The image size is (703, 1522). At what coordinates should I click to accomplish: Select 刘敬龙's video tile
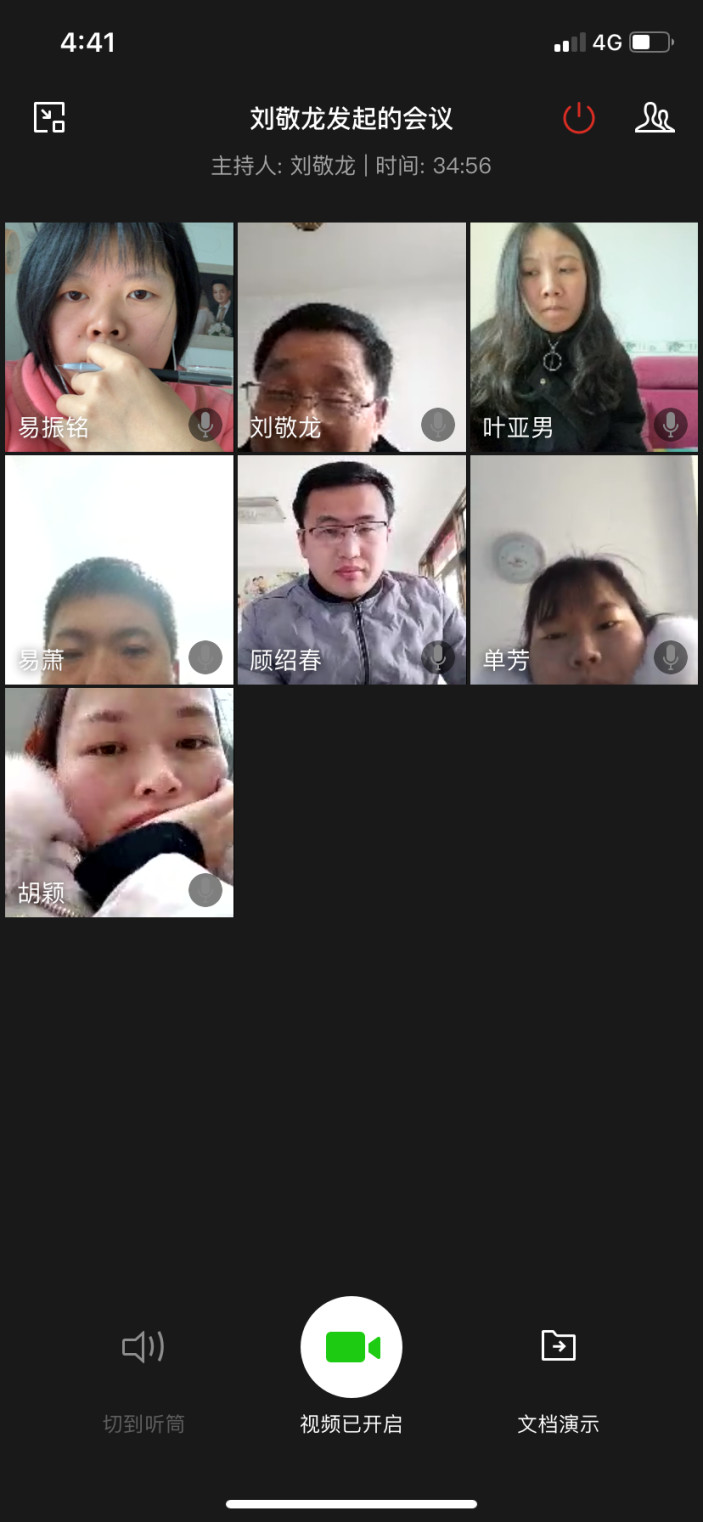[351, 337]
